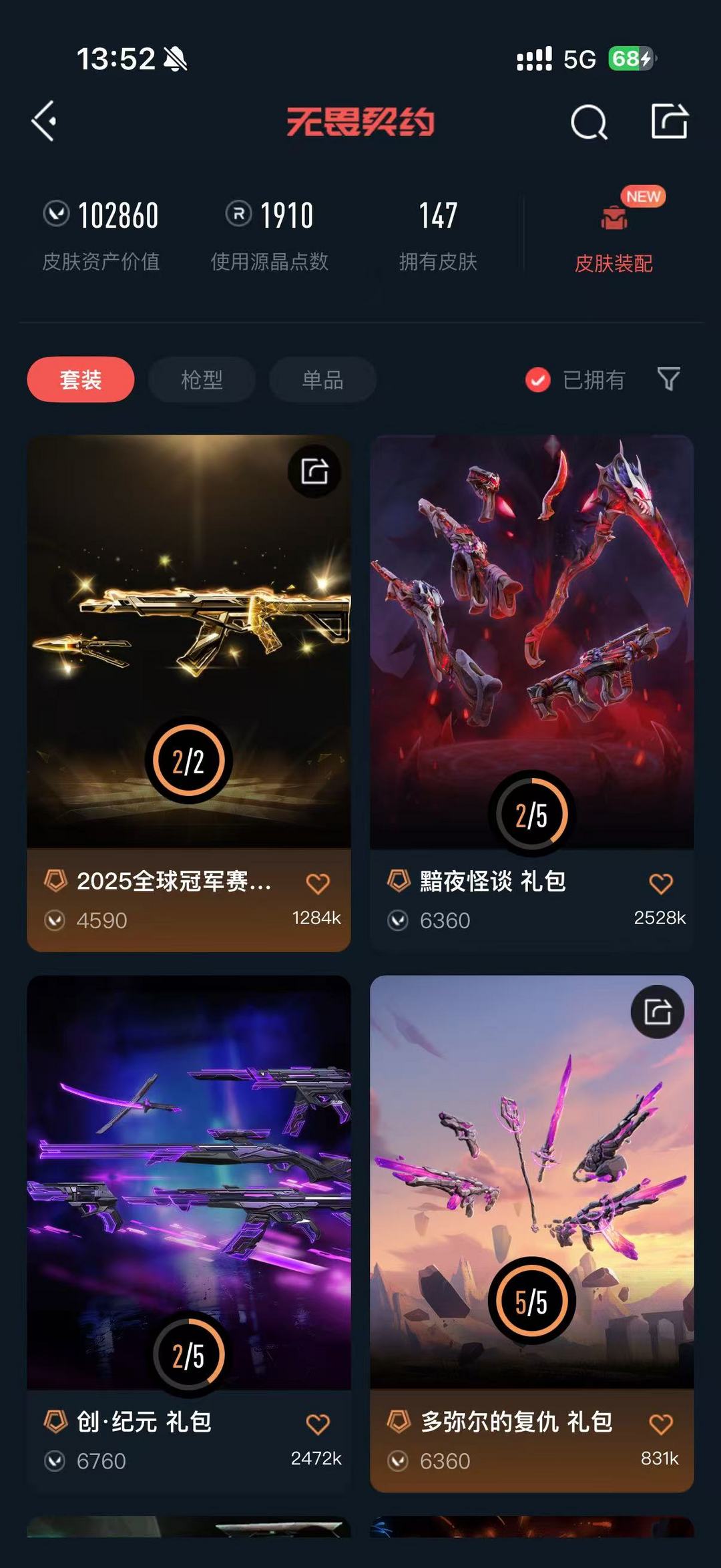Open the 2025全球冠军赛 bundle card
The image size is (721, 1568).
[x=188, y=641]
